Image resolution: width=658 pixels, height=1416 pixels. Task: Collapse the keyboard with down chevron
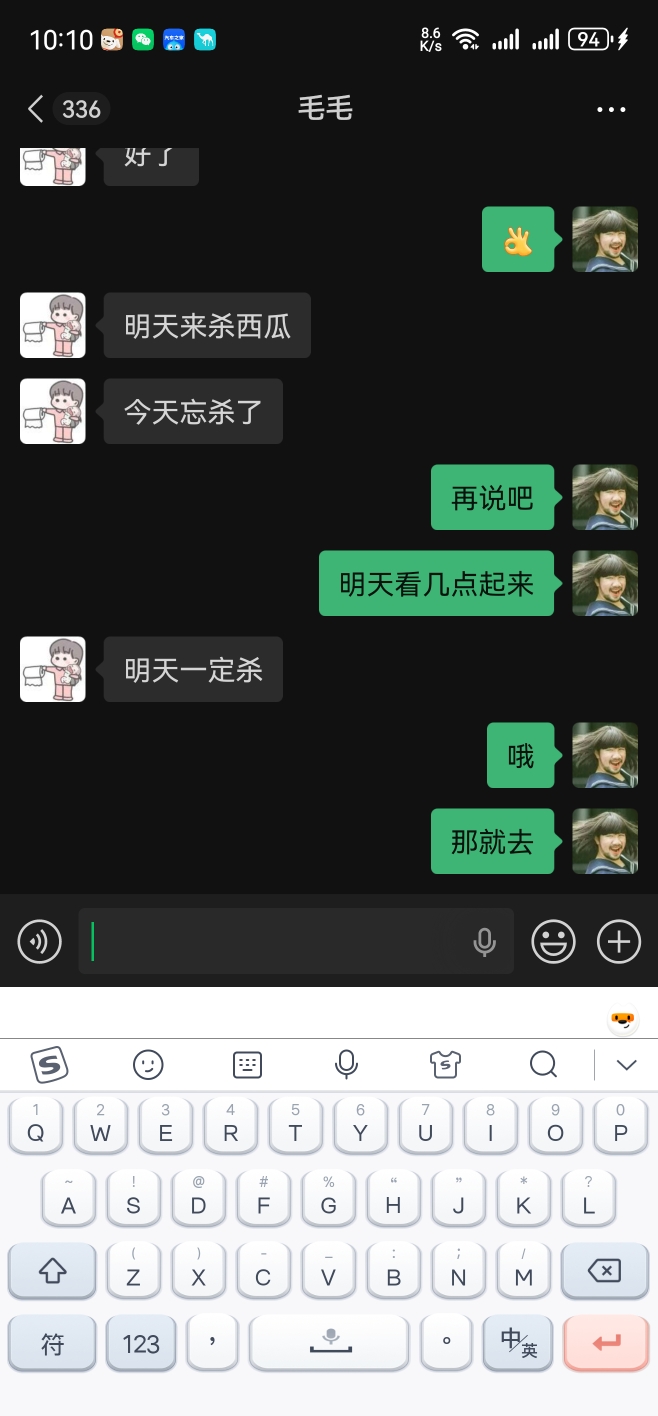coord(626,1064)
